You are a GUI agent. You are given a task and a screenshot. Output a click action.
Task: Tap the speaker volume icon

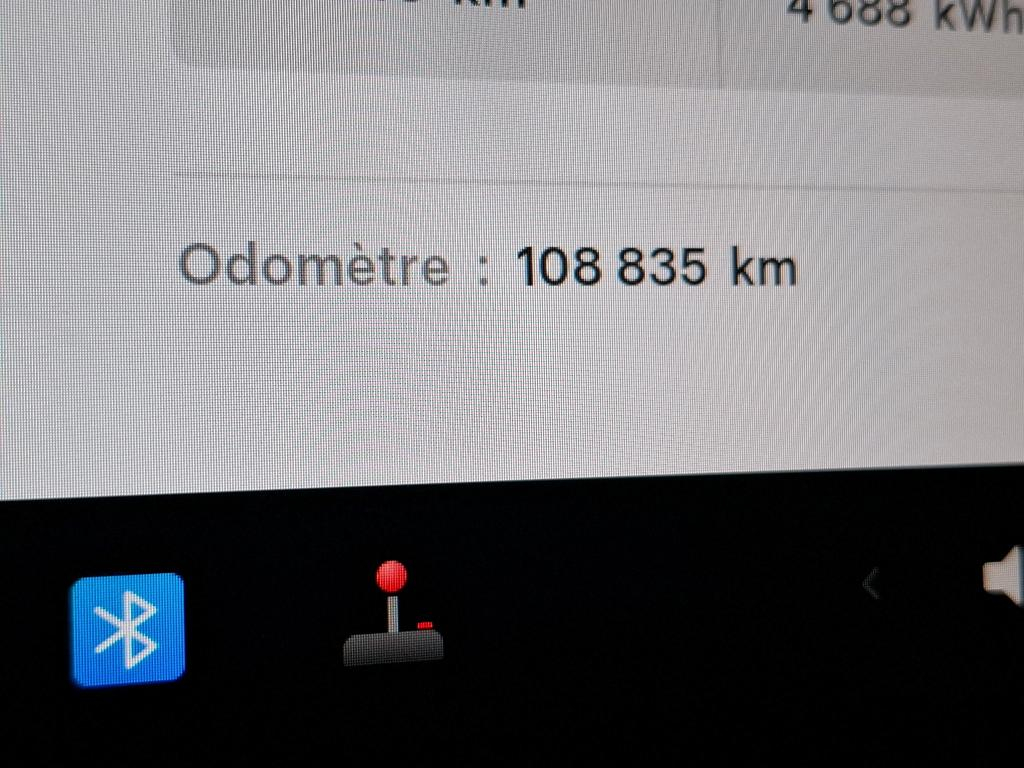tap(1003, 576)
